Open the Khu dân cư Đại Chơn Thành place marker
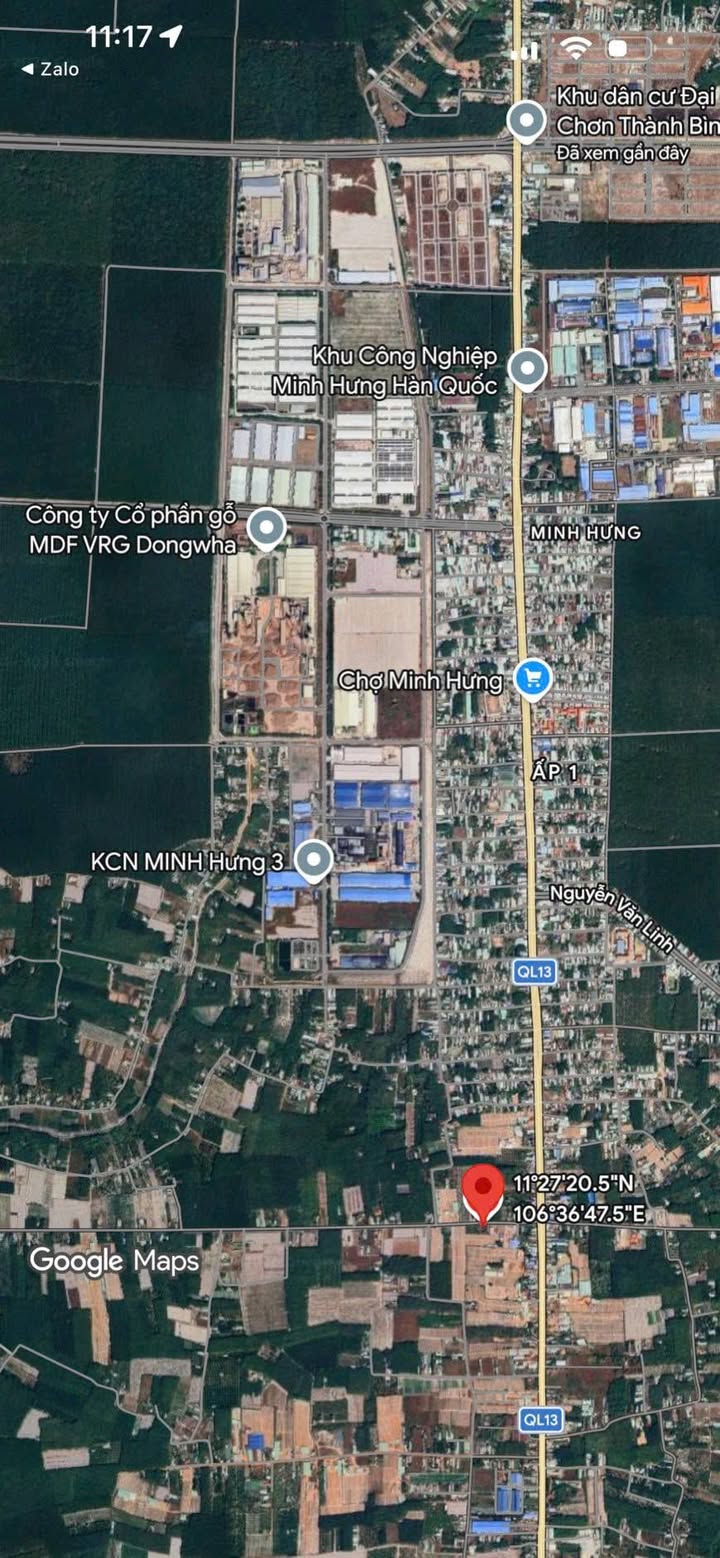The width and height of the screenshot is (720, 1558). (x=526, y=121)
